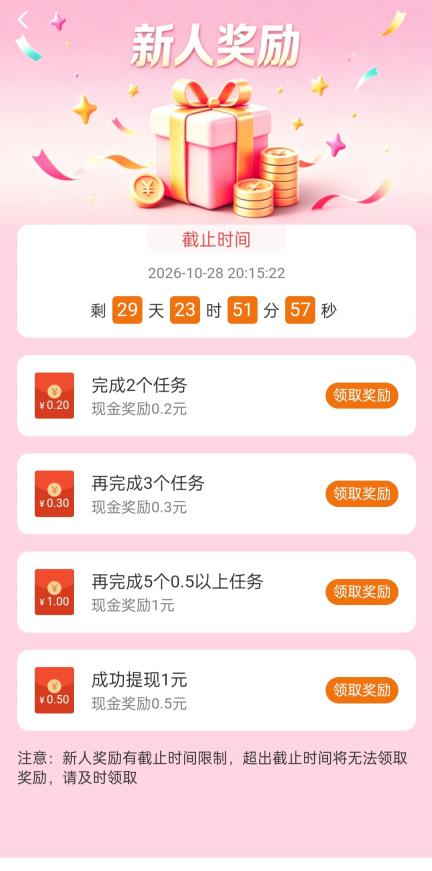Claim reward for 再完成3个任务

click(361, 494)
